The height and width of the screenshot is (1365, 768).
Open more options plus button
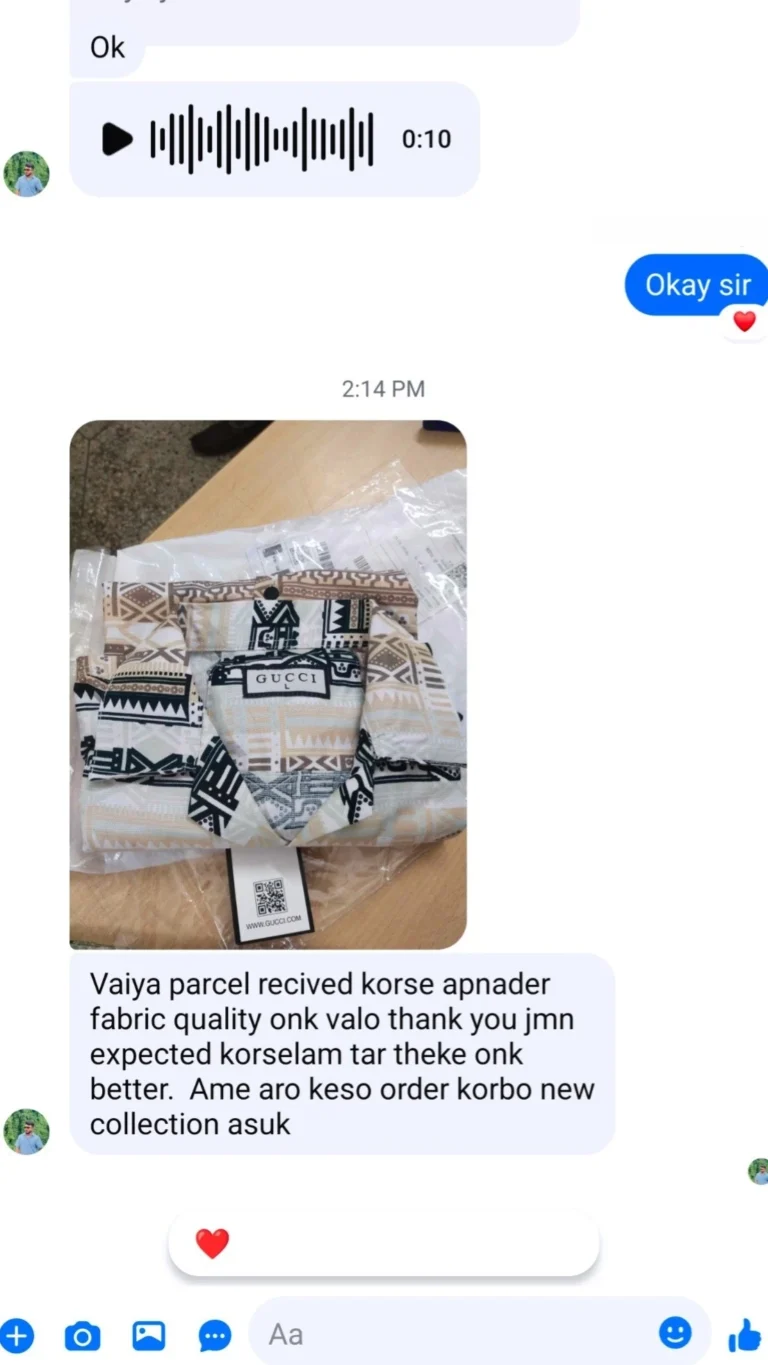pos(17,1334)
